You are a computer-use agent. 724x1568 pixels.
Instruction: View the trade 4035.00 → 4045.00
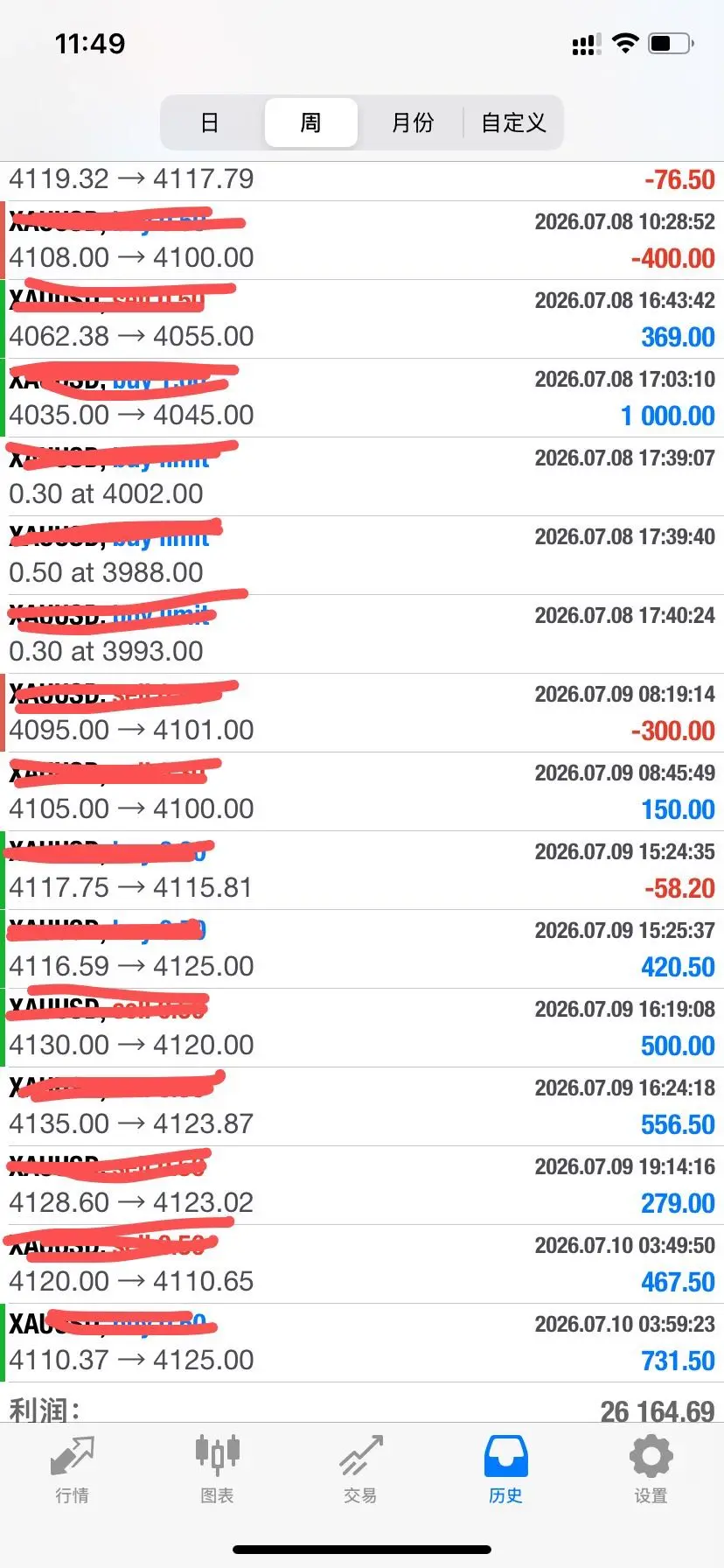coord(362,398)
